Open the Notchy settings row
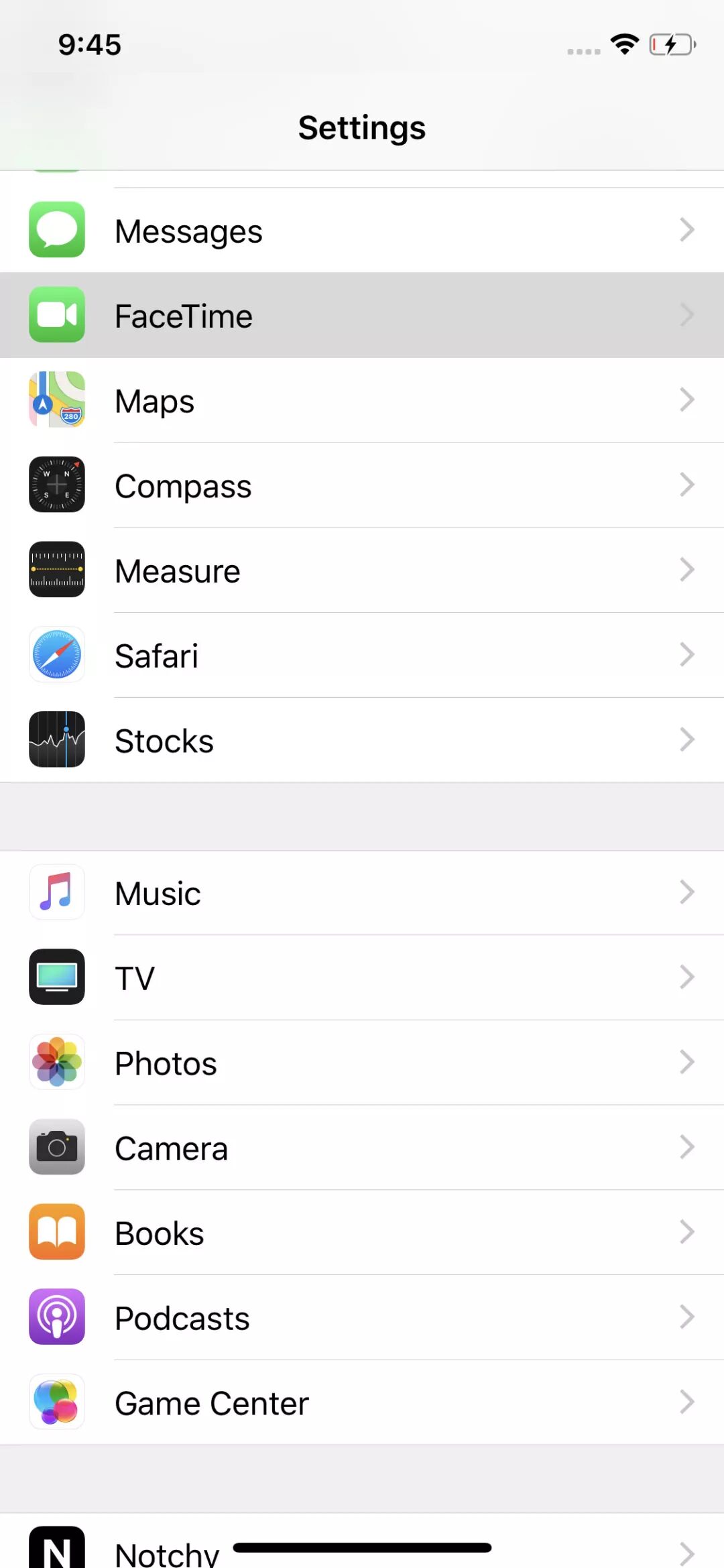Image resolution: width=724 pixels, height=1568 pixels. click(362, 1550)
